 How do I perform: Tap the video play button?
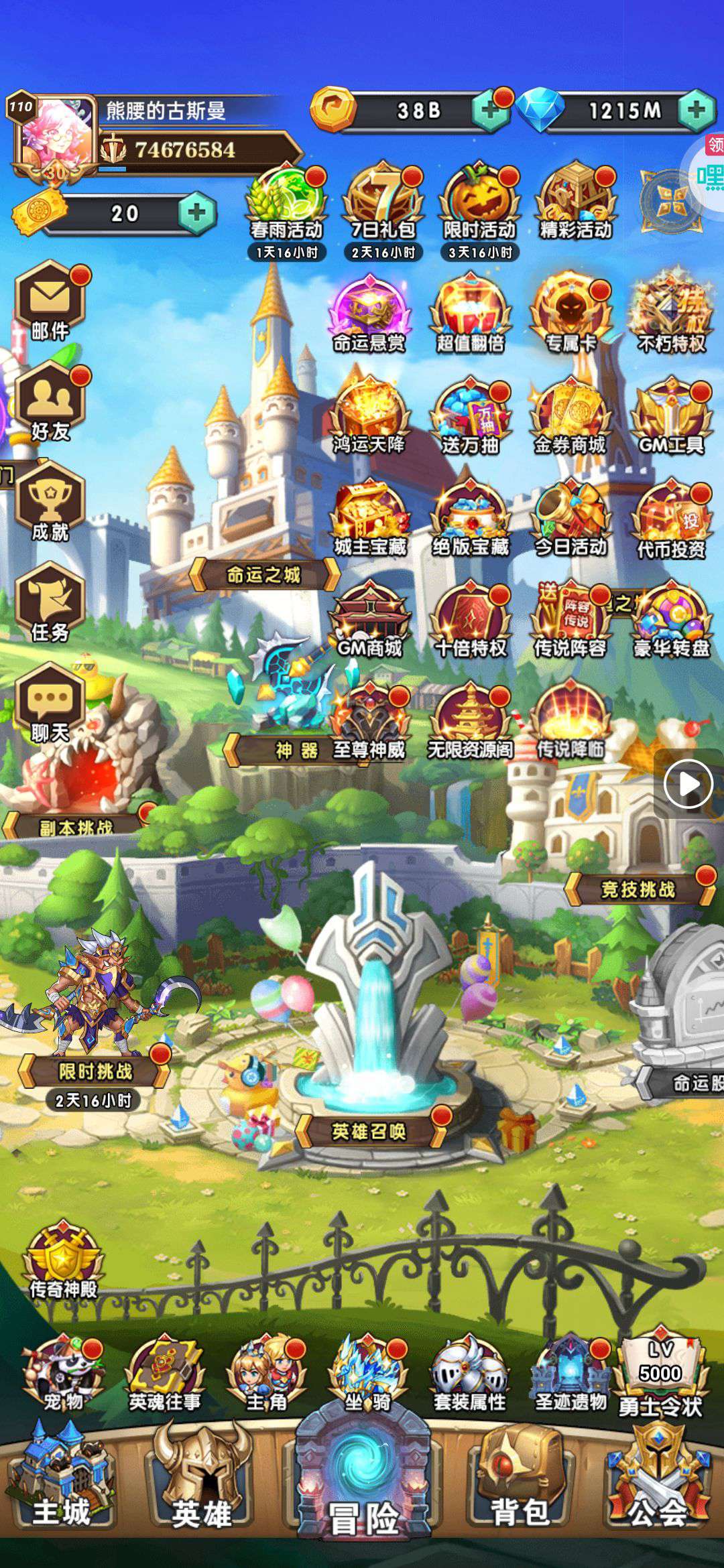pos(688,783)
